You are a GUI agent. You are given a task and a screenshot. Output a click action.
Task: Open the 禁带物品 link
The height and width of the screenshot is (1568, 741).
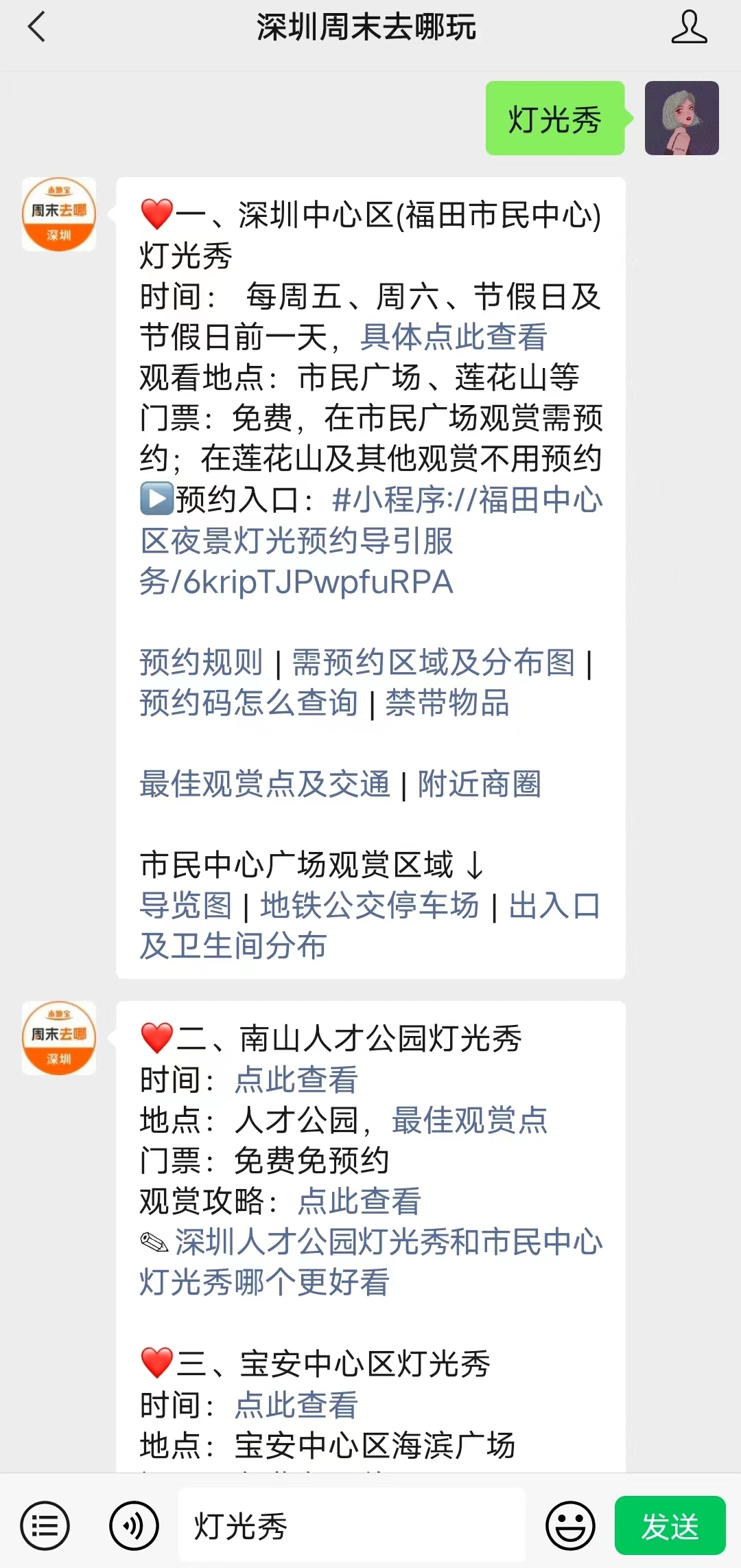(447, 702)
